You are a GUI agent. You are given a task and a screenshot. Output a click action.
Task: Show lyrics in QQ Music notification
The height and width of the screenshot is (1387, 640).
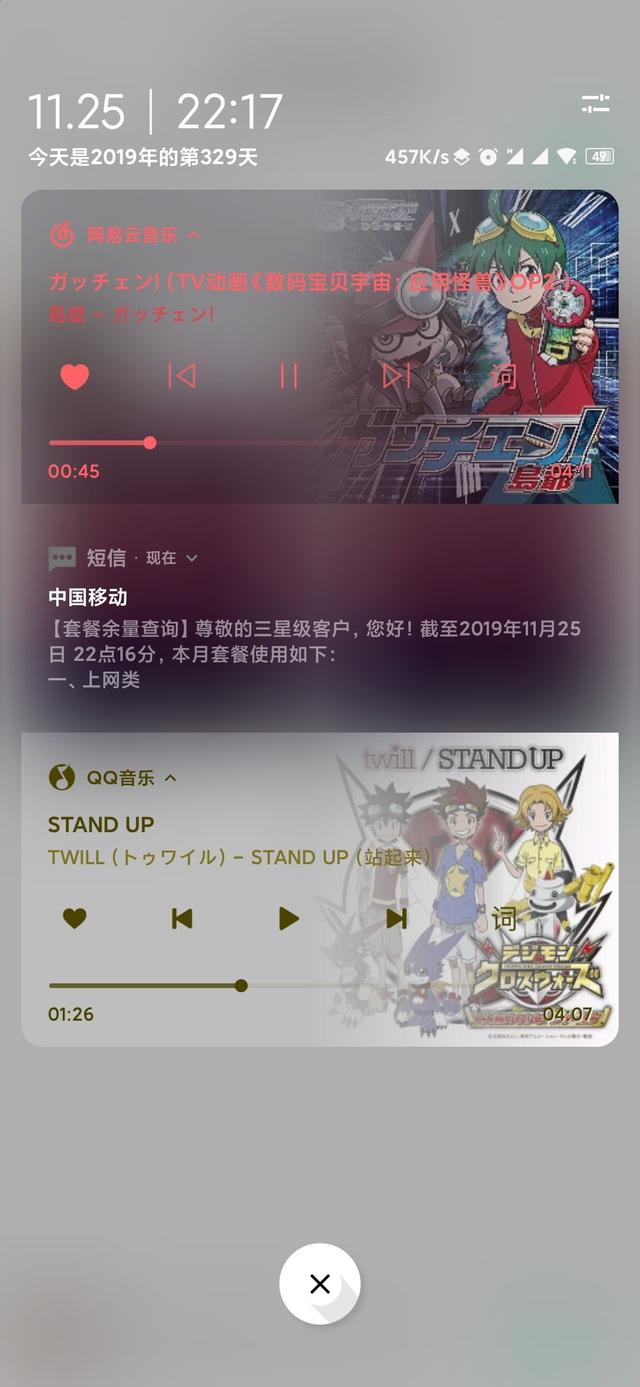tap(504, 918)
